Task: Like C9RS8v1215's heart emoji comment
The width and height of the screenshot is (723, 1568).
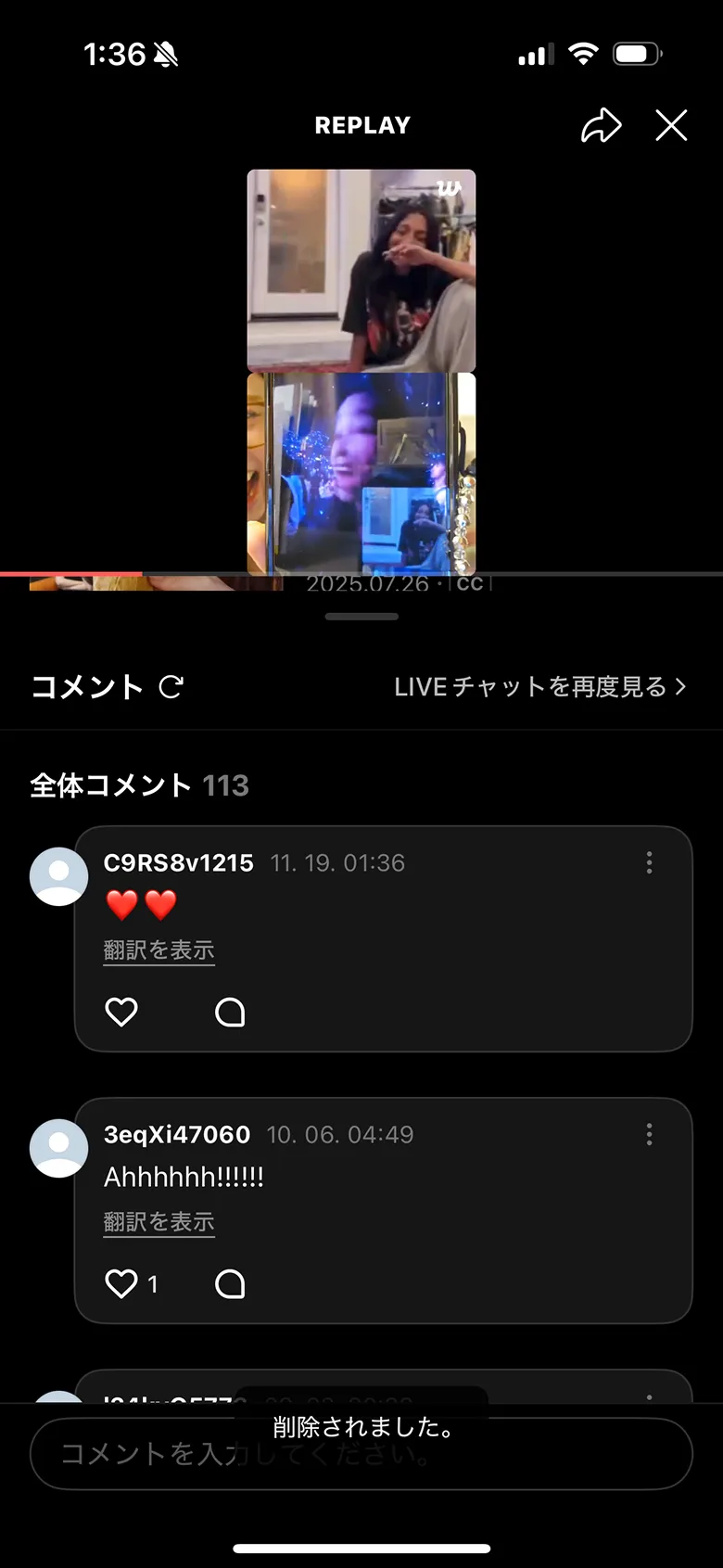Action: pos(121,1012)
